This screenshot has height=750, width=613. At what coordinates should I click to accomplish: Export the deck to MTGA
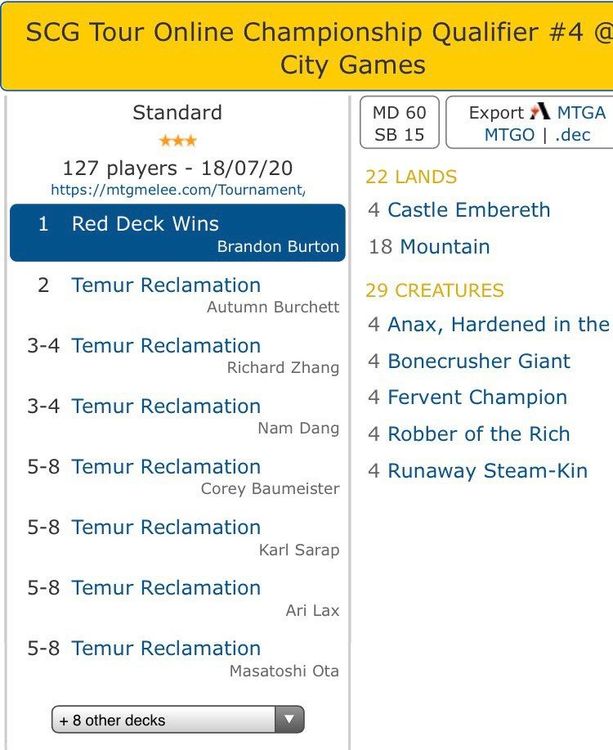click(x=581, y=112)
